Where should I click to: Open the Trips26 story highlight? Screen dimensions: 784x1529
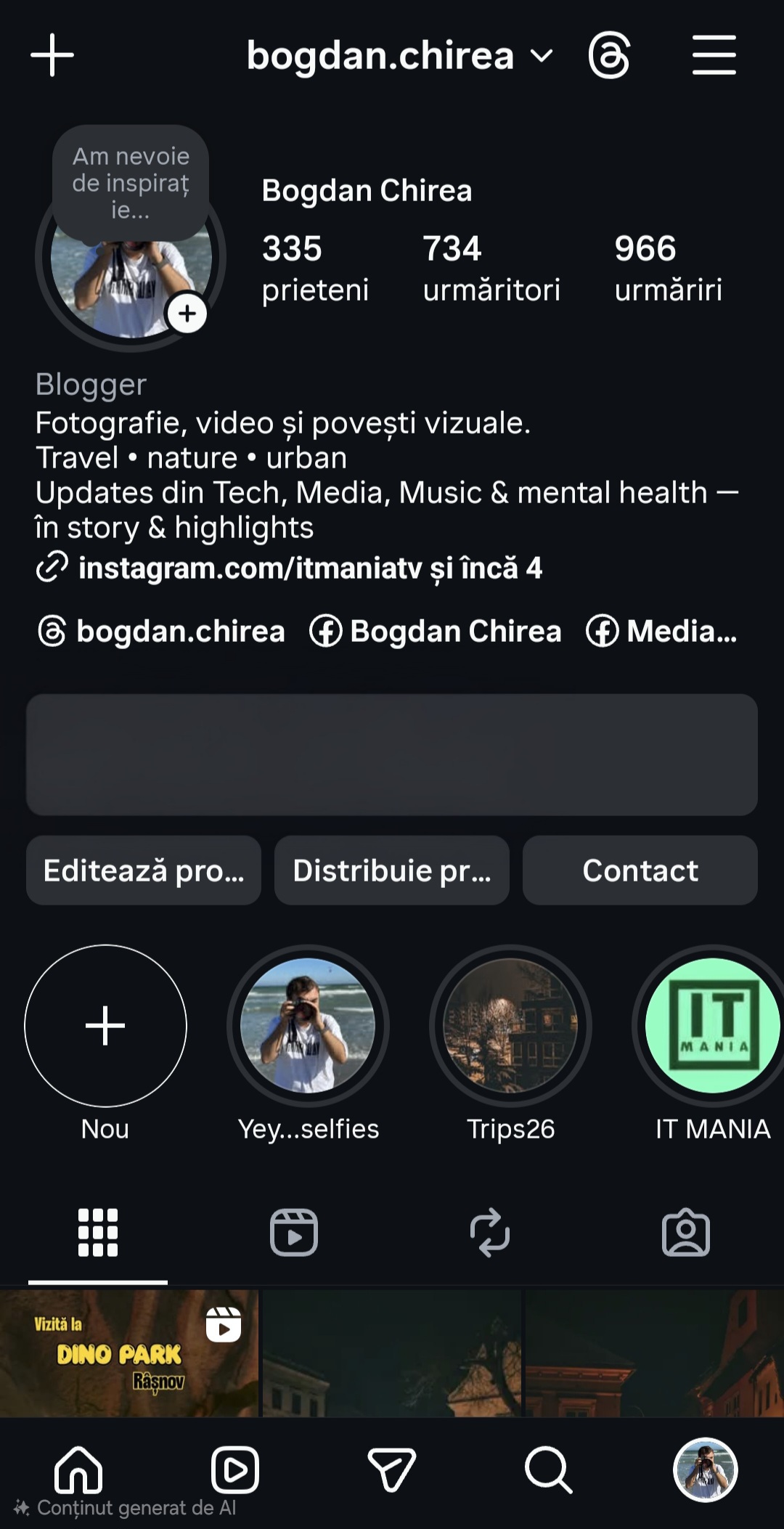510,1026
